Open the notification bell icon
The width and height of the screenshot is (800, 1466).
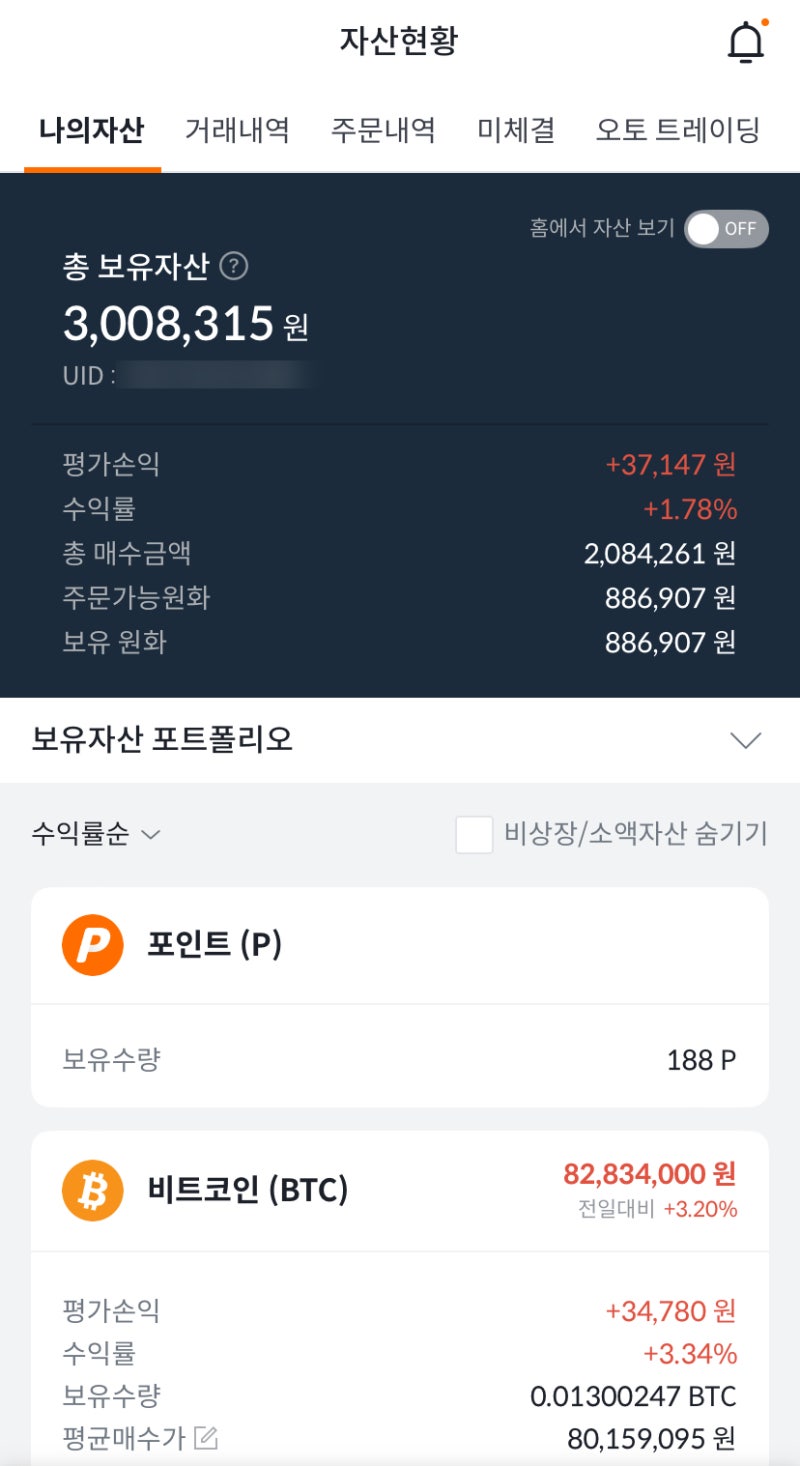click(744, 42)
